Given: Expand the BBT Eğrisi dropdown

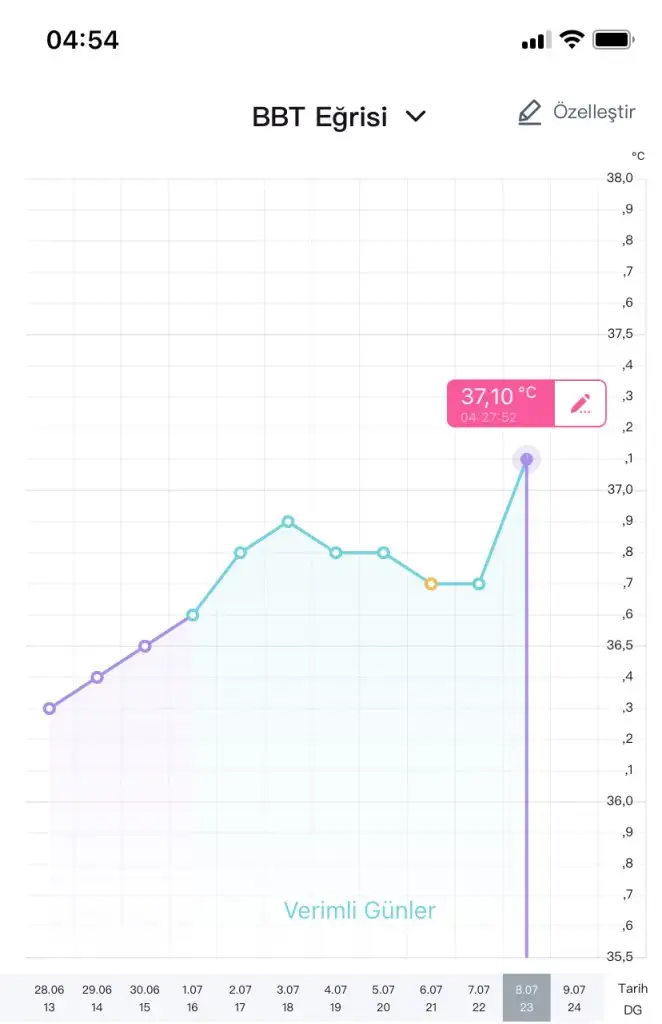Looking at the screenshot, I should (x=339, y=117).
